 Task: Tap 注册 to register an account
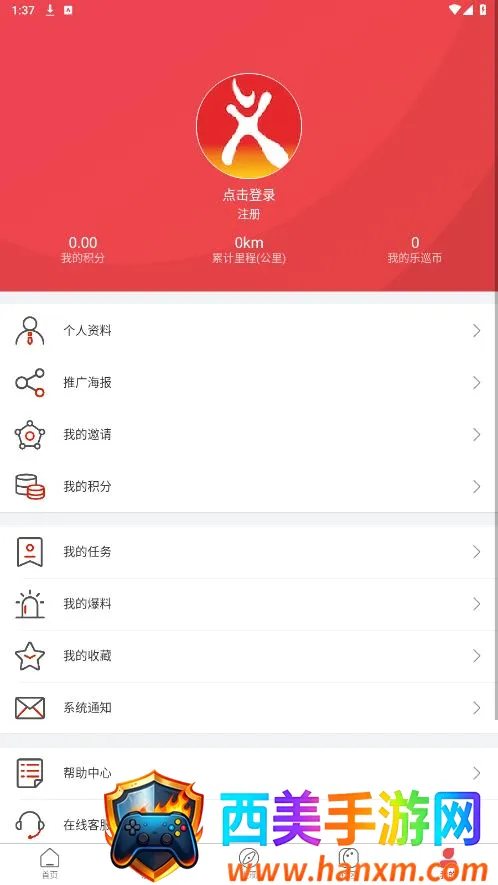coord(248,214)
